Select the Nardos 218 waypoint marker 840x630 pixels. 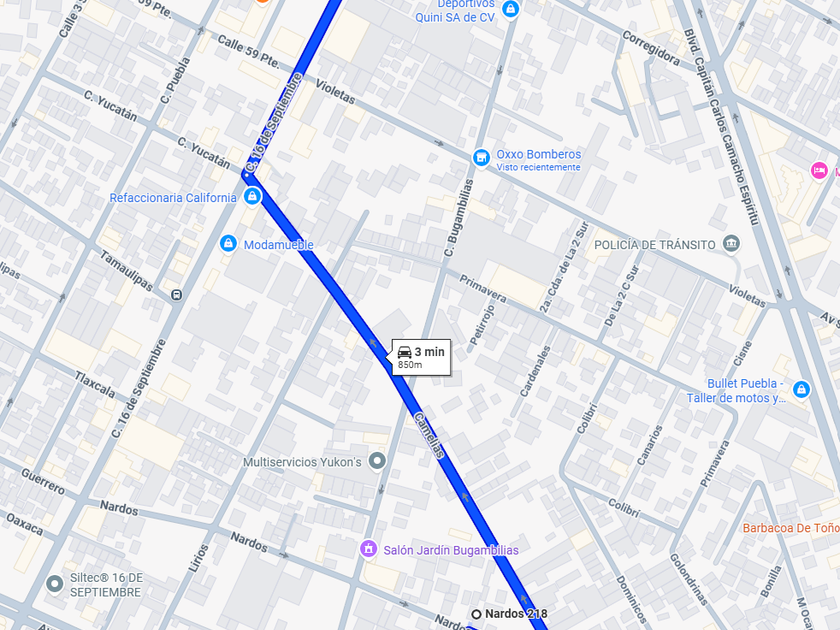[476, 614]
